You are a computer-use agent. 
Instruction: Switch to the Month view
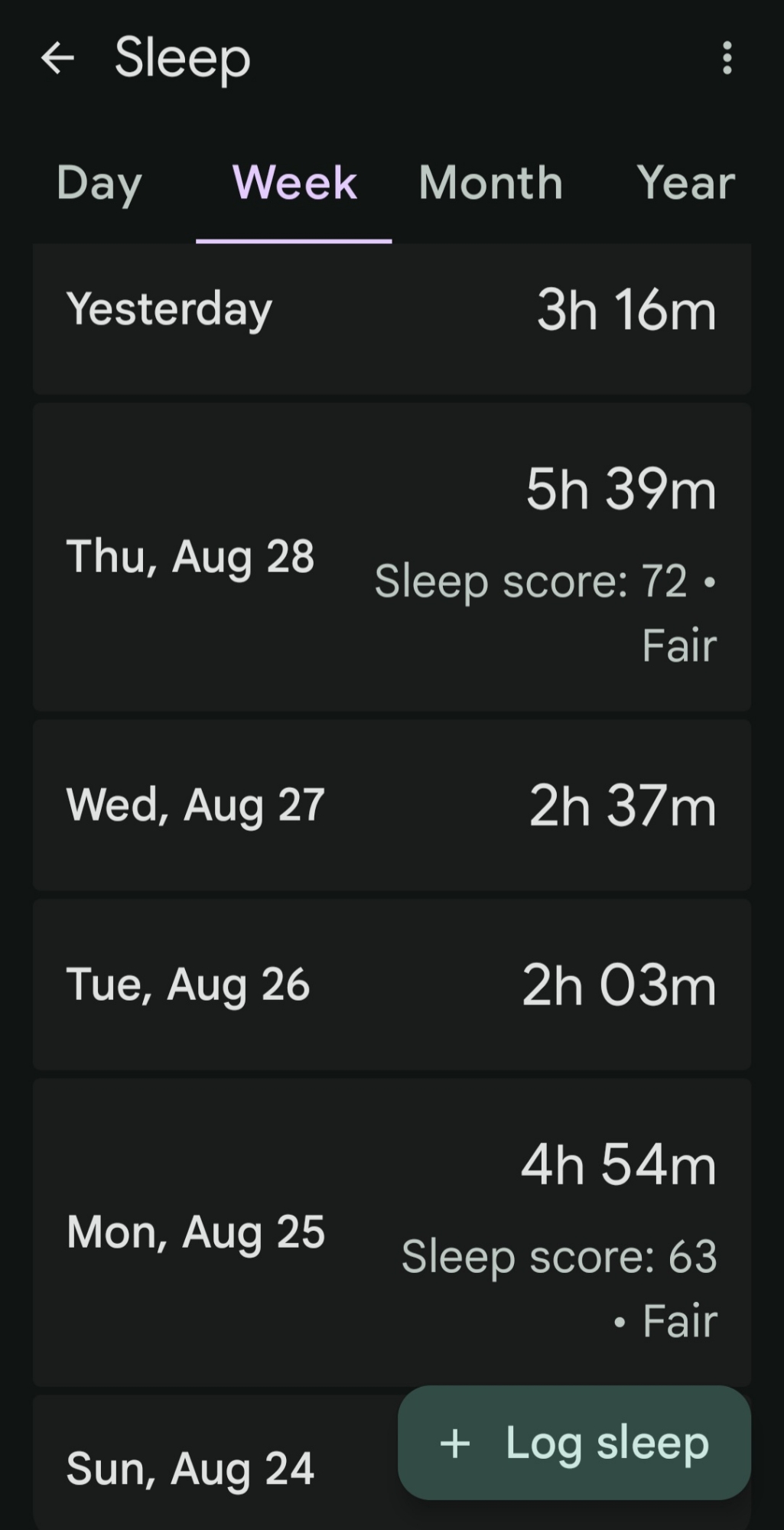pos(490,184)
